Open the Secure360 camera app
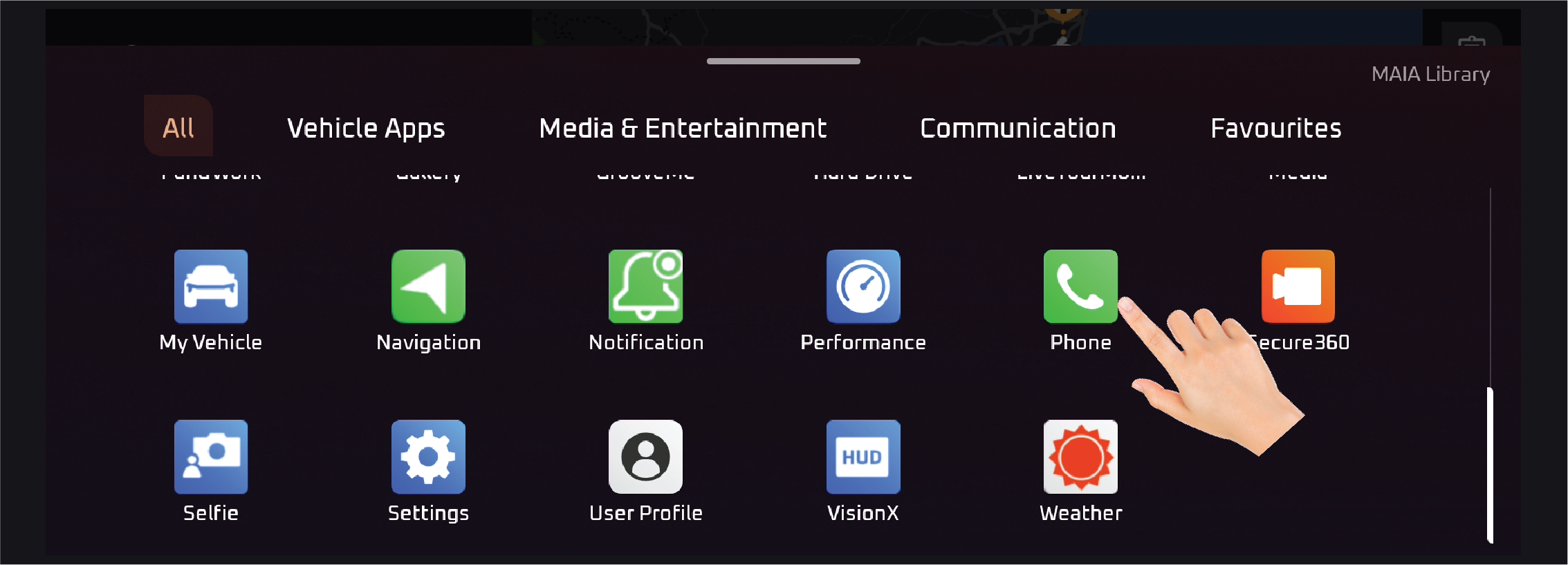Viewport: 1568px width, 565px height. [x=1298, y=286]
